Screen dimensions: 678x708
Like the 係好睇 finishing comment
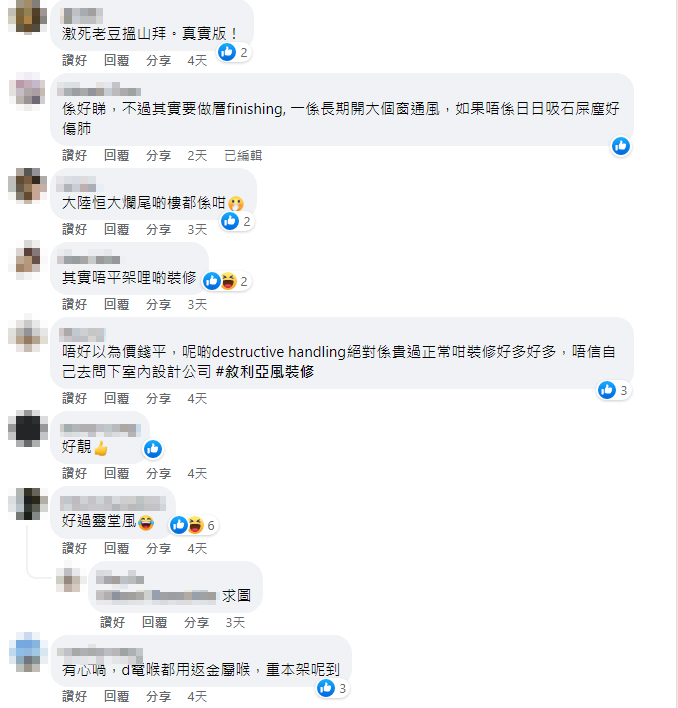74,155
